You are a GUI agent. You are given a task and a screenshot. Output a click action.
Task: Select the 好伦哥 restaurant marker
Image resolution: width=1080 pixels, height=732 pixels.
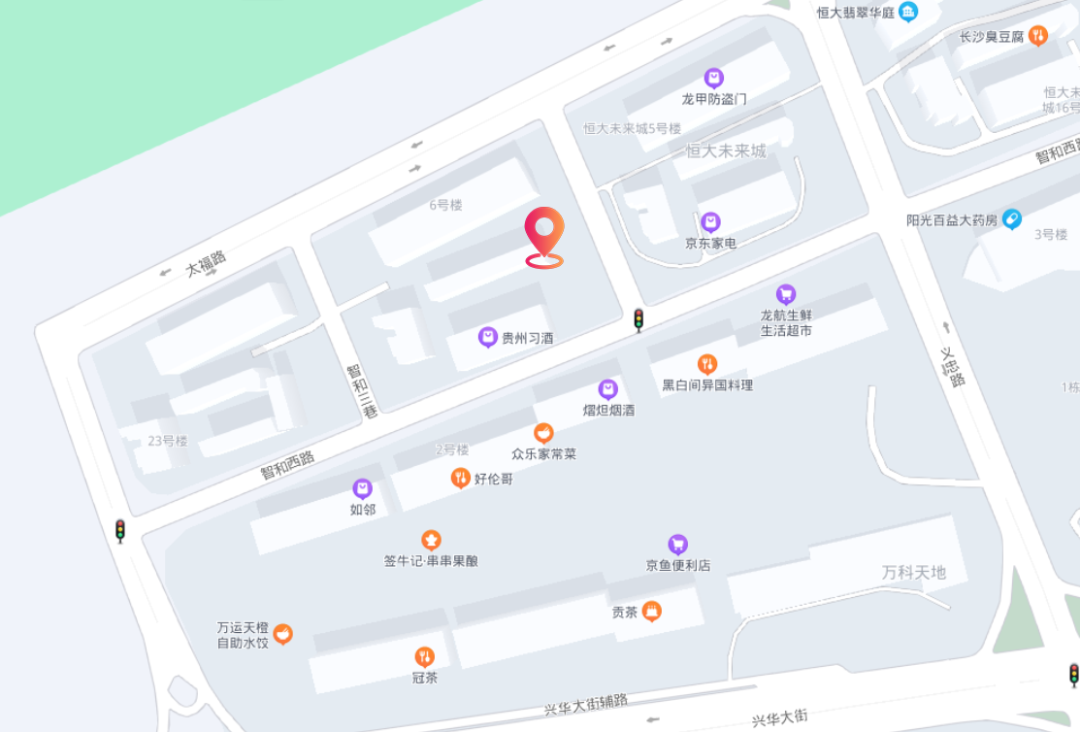[460, 478]
